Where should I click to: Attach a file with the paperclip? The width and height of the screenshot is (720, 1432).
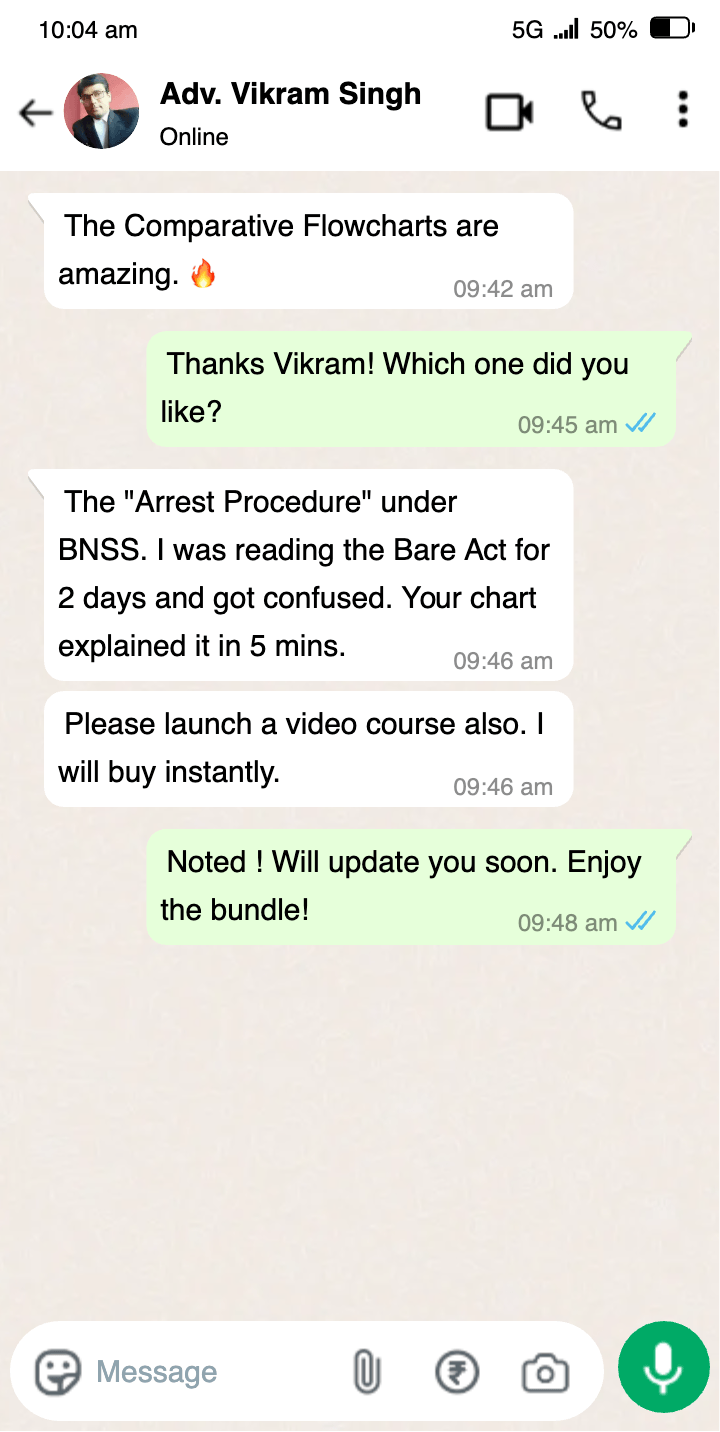(367, 1372)
